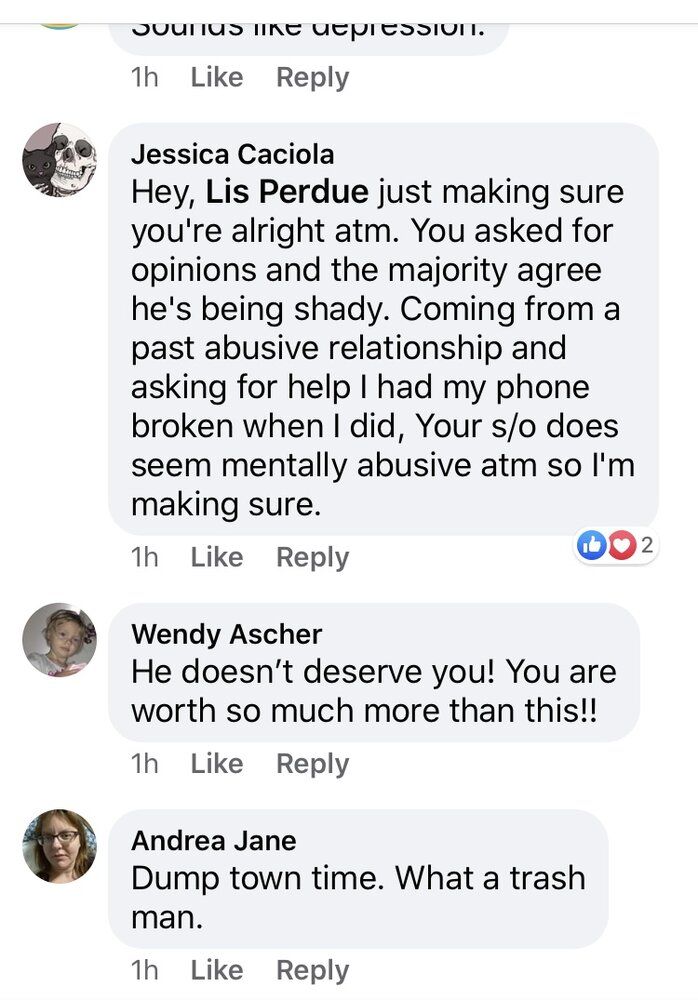698x1000 pixels.
Task: Reply to the "Sounds like depression" comment
Action: (x=312, y=78)
